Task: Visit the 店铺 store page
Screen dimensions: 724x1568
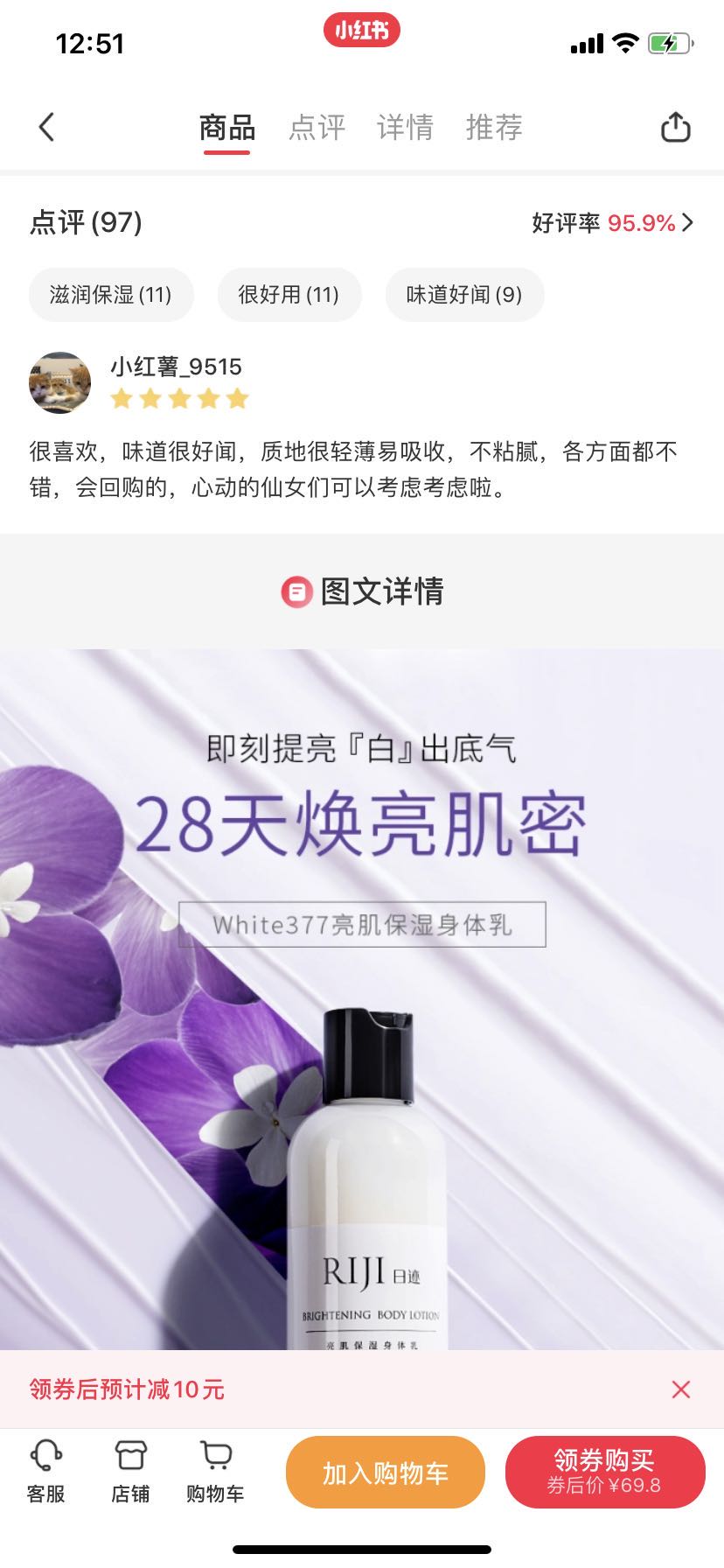Action: tap(130, 1472)
